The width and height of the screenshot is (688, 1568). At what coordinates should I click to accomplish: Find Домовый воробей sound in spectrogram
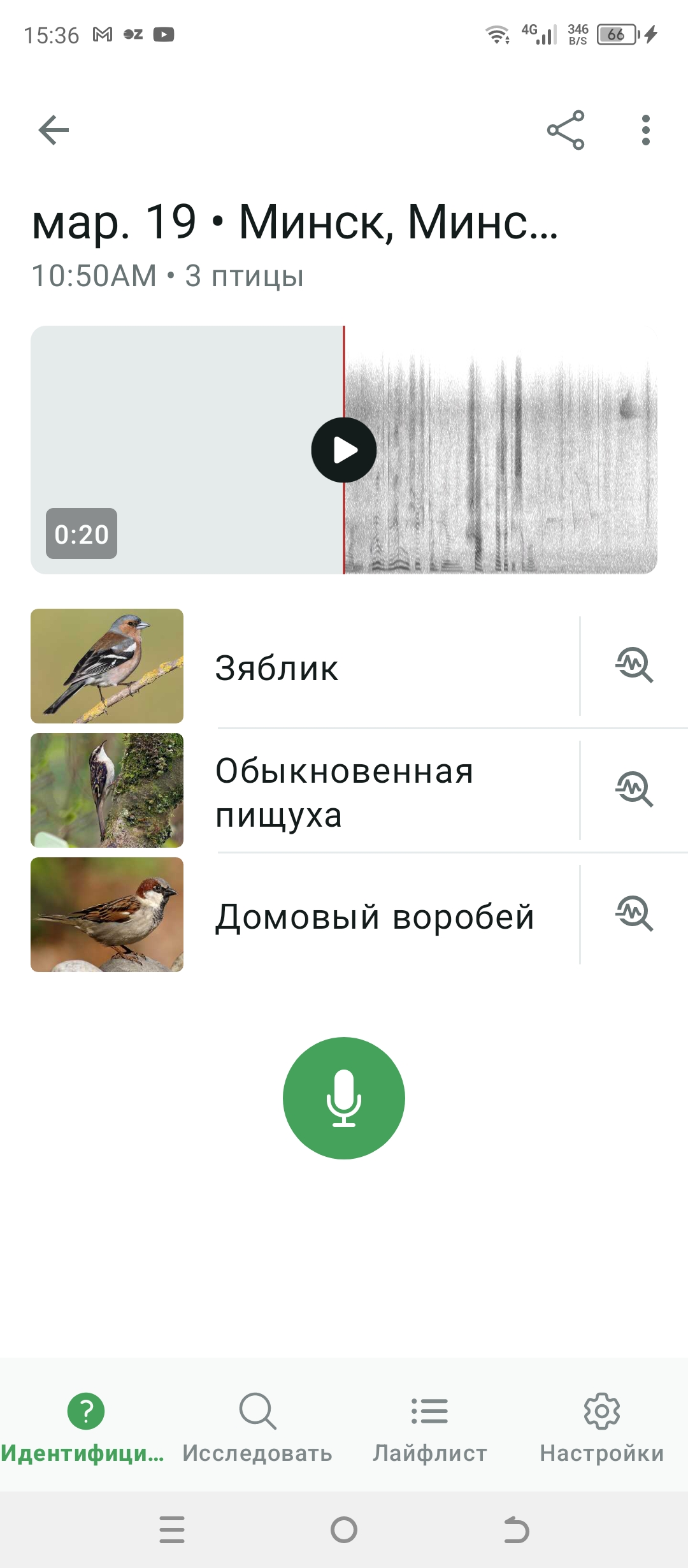634,914
